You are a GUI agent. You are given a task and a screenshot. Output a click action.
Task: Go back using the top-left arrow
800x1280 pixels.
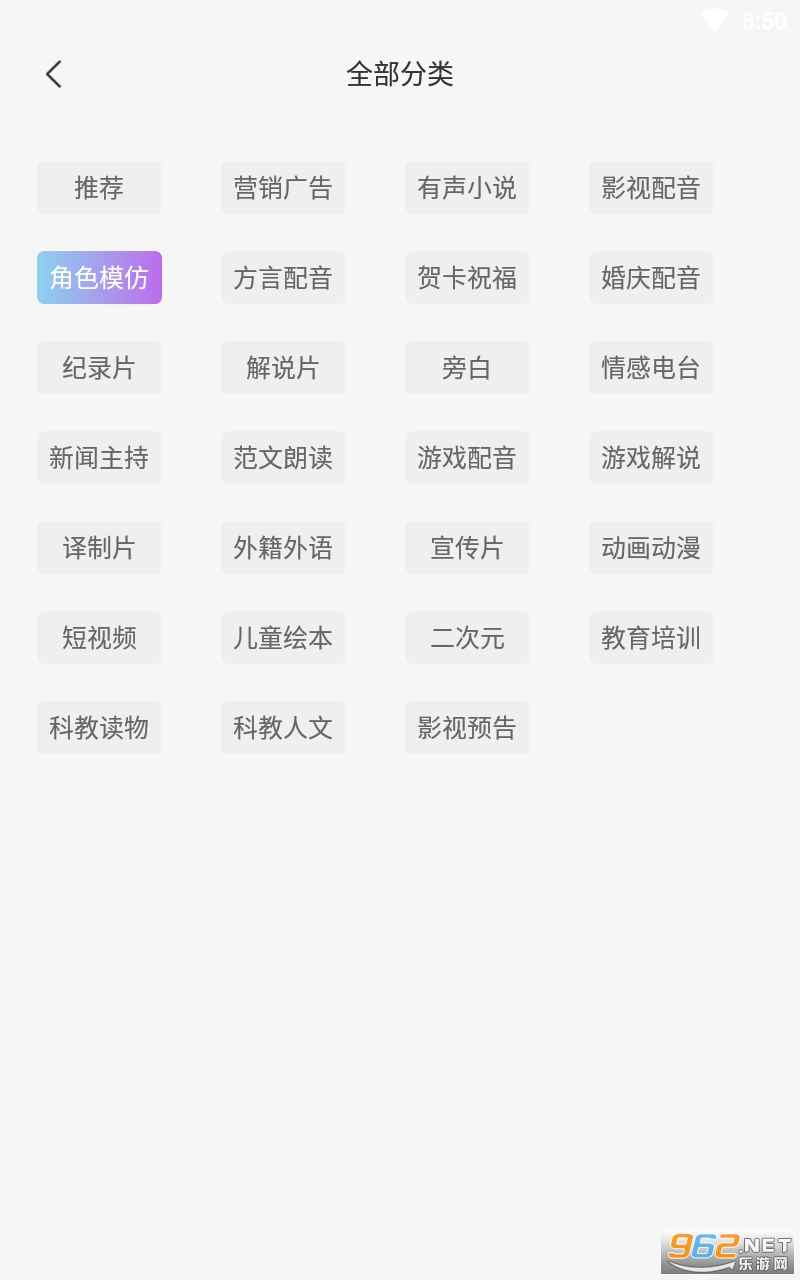[54, 74]
